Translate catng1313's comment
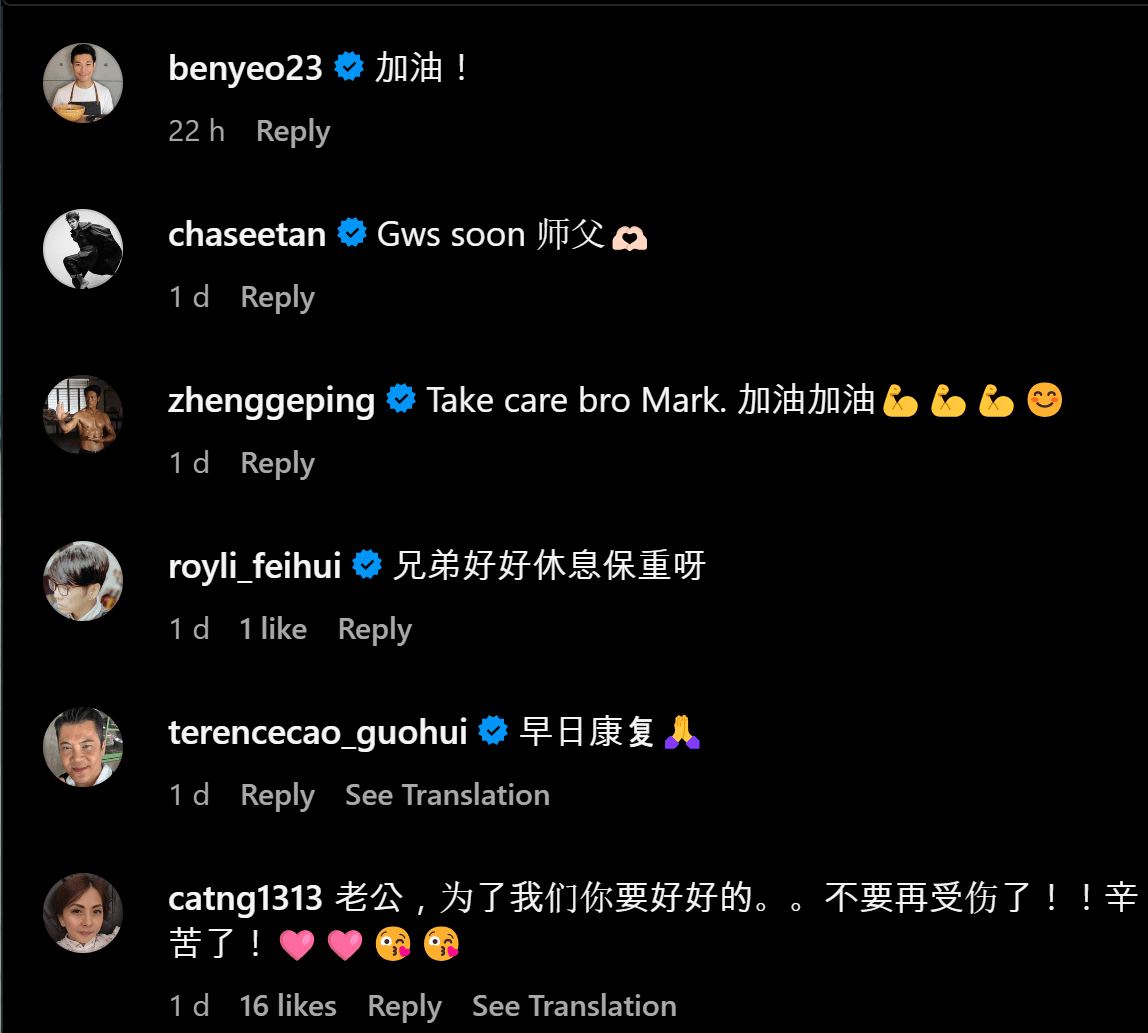Viewport: 1148px width, 1033px height. pos(574,1006)
